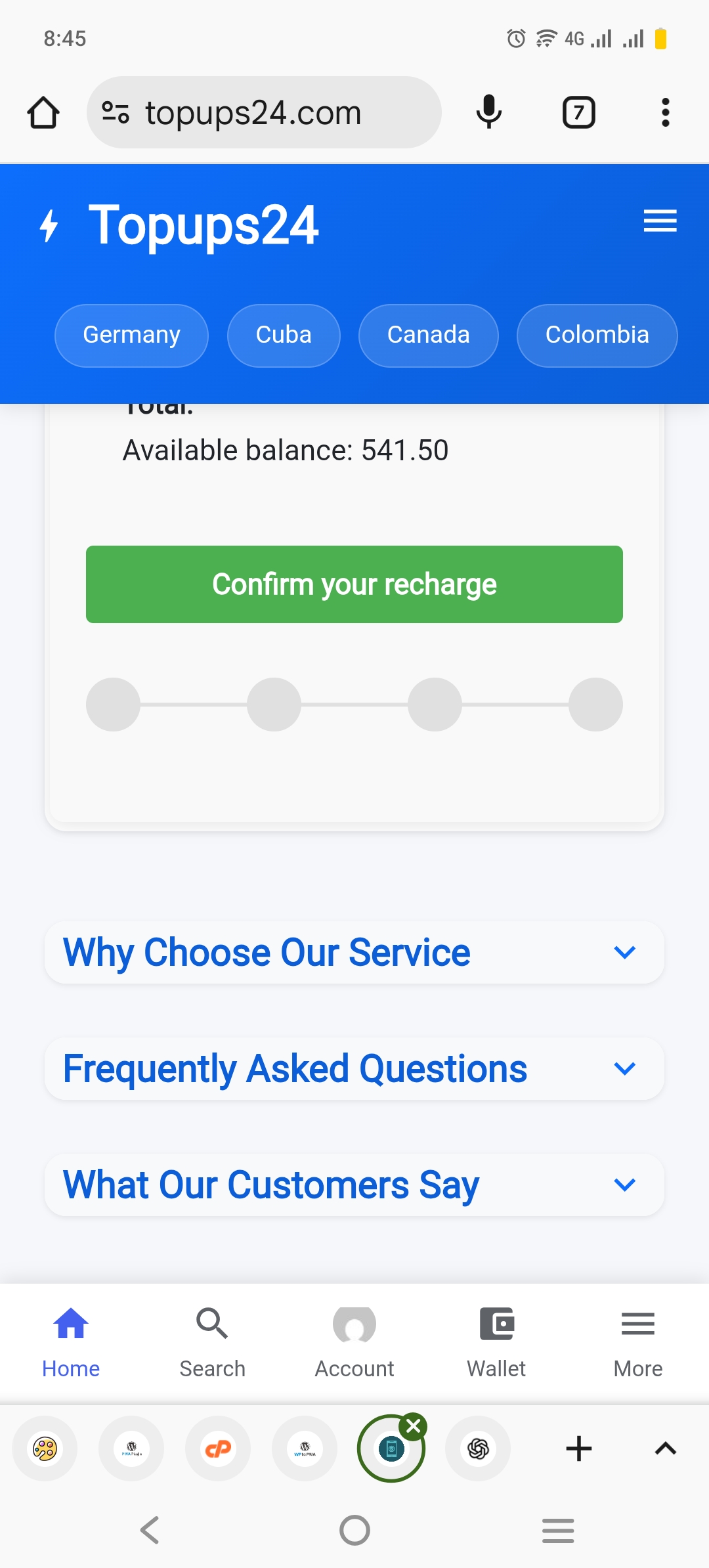This screenshot has height=1568, width=709.
Task: Switch to the cPanel tab thumbnail
Action: [x=218, y=1449]
